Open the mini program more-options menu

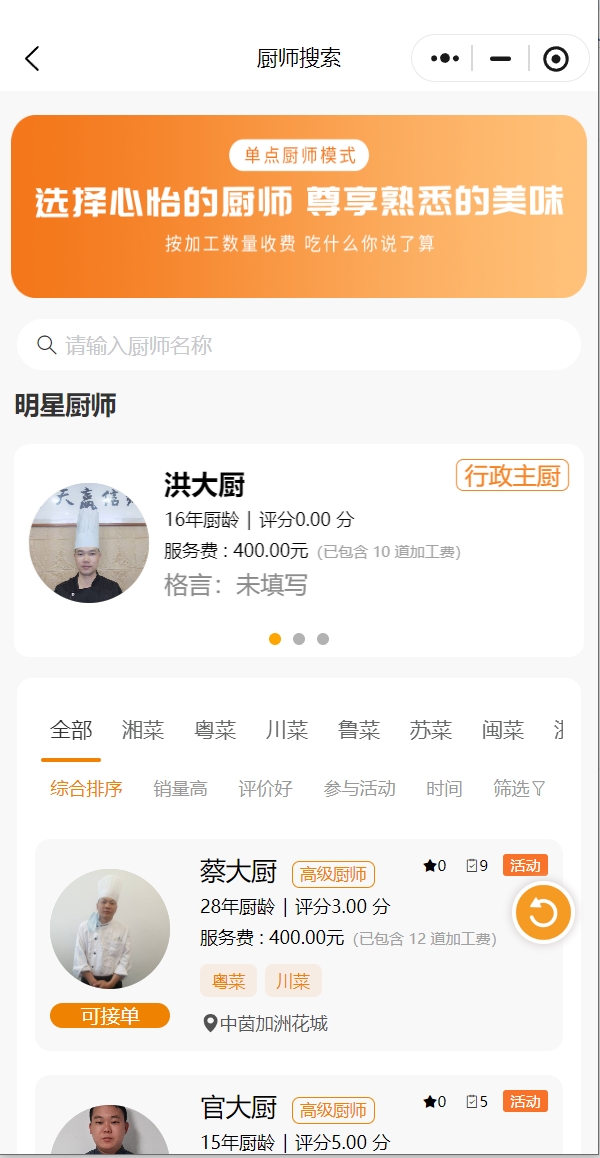[445, 59]
